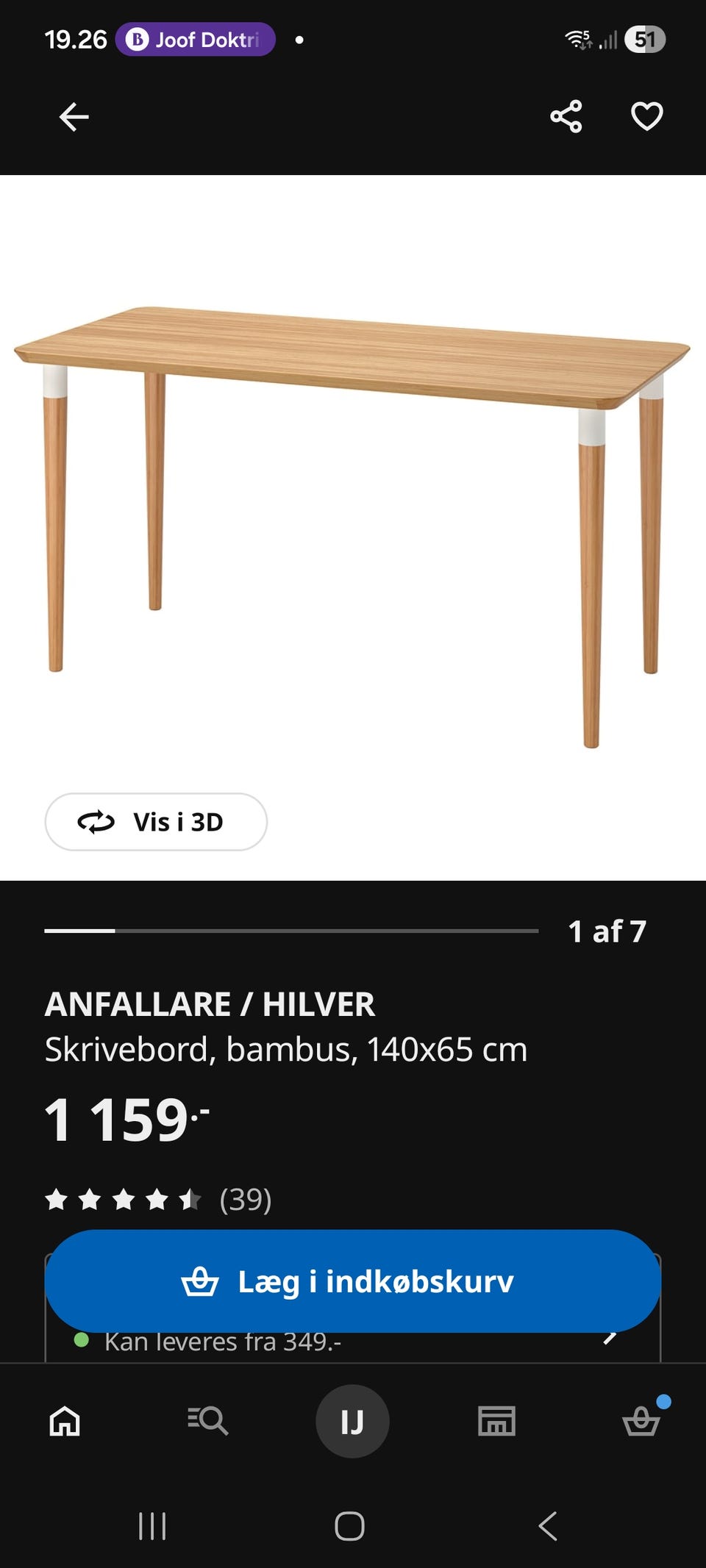Open your IJ profile tab

point(353,1420)
